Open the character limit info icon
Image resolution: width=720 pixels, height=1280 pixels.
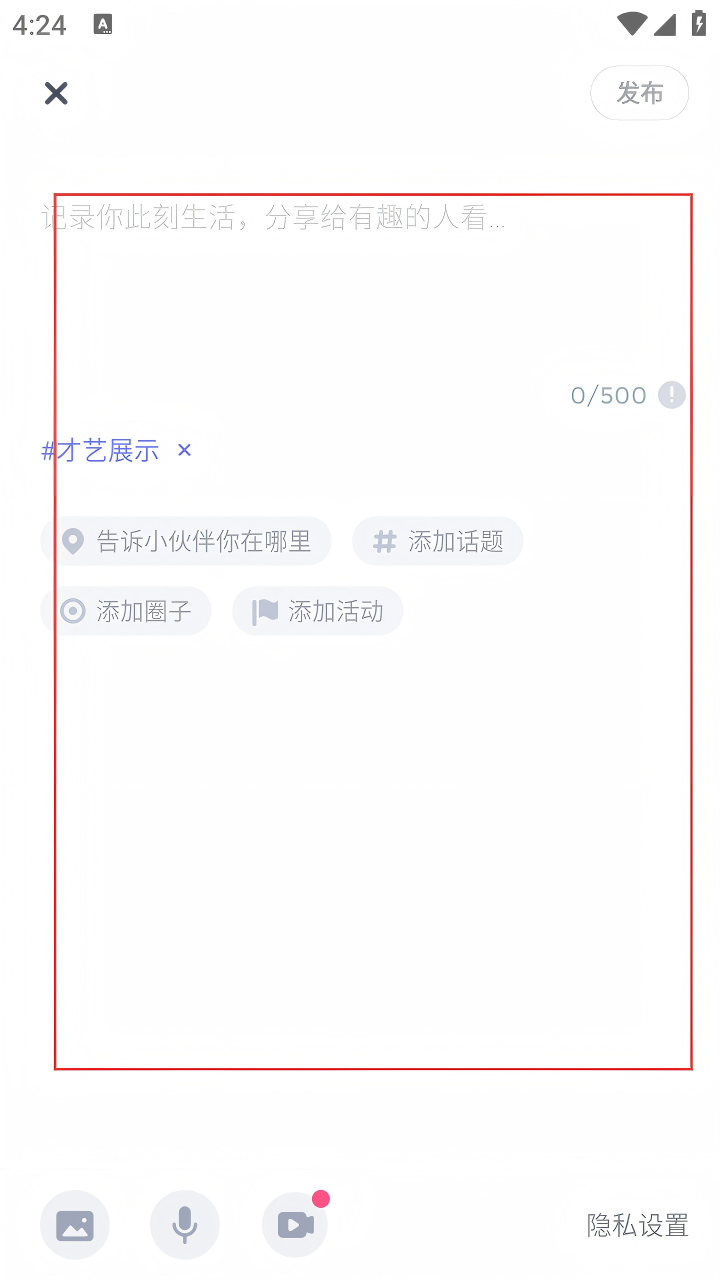point(672,395)
